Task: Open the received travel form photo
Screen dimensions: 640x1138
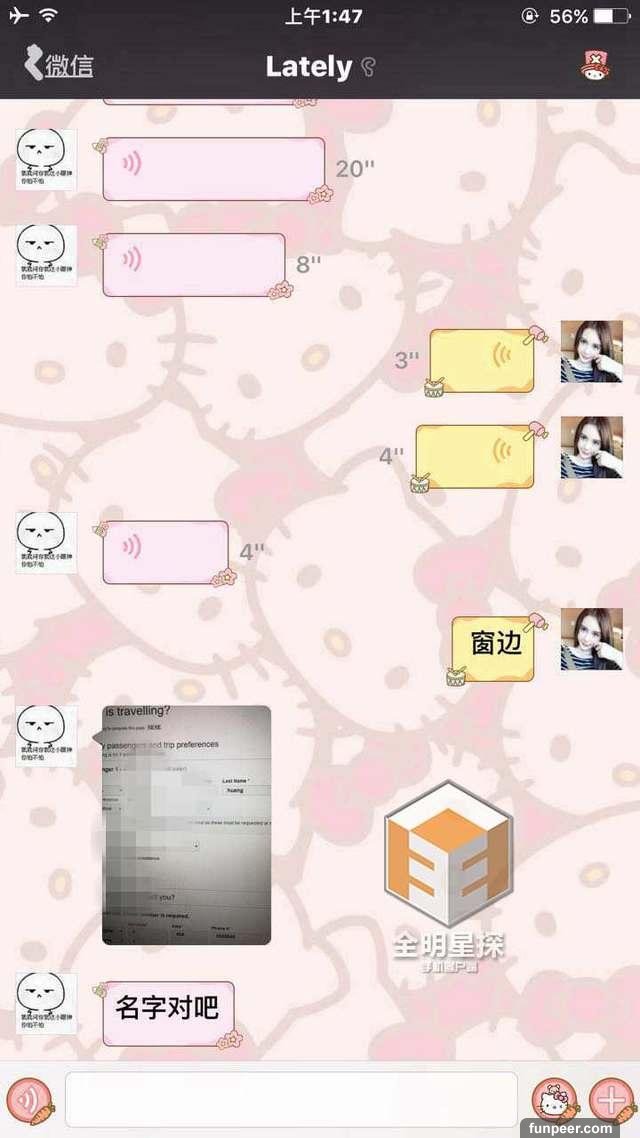Action: [186, 825]
